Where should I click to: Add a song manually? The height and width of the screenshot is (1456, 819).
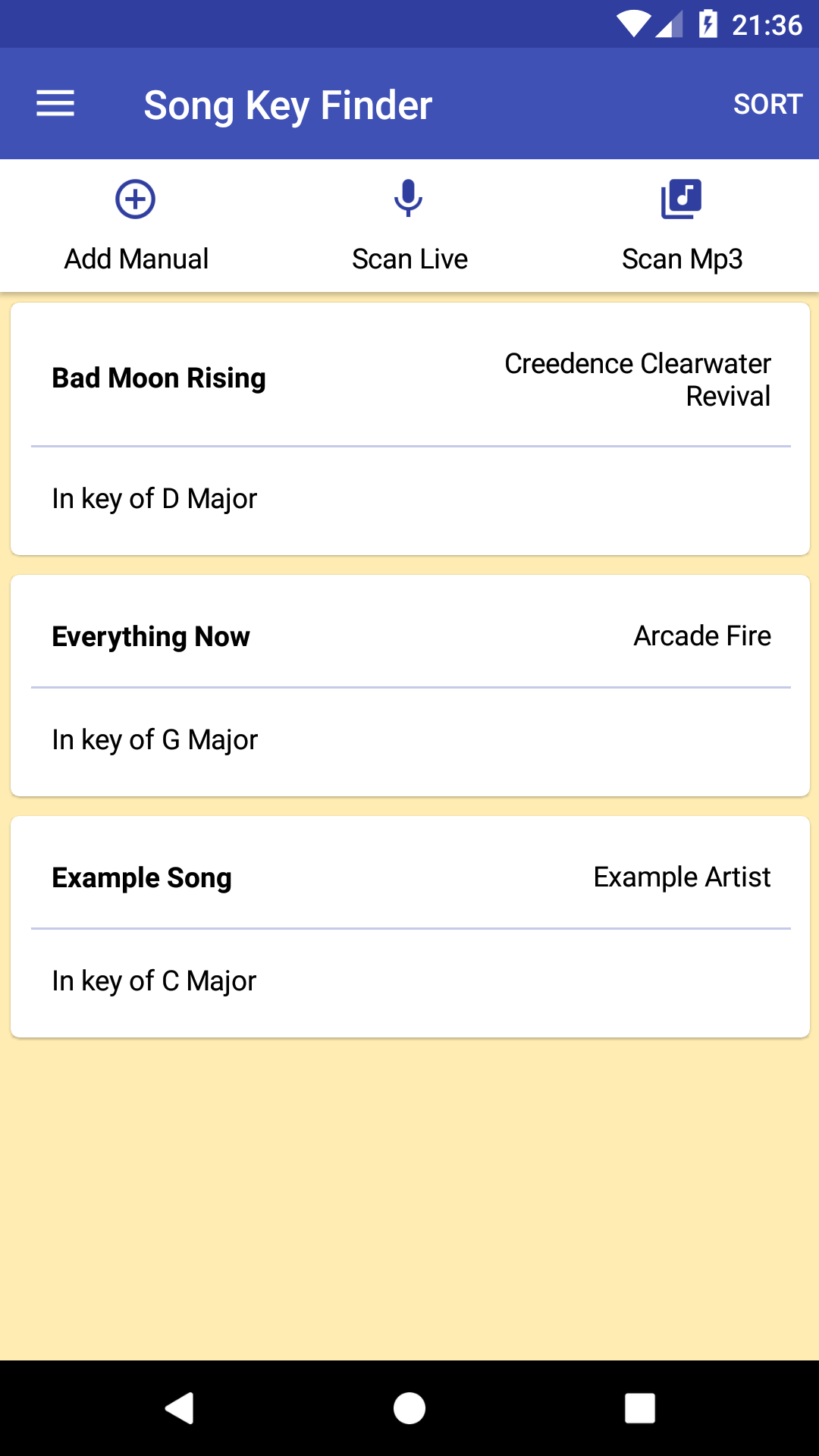[136, 225]
